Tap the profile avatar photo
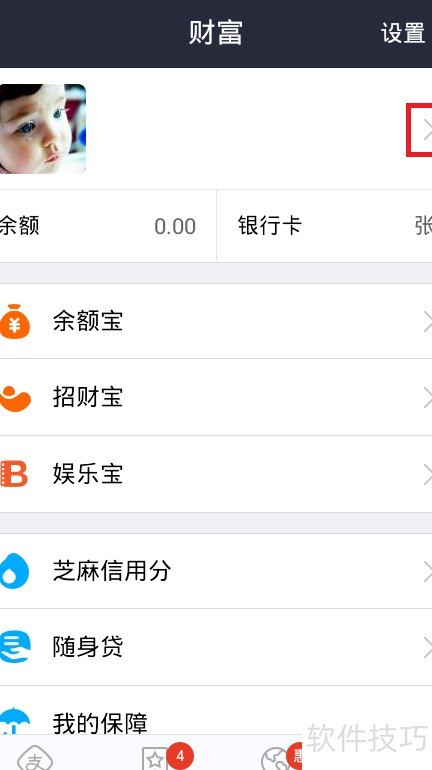432x770 pixels. coord(43,129)
